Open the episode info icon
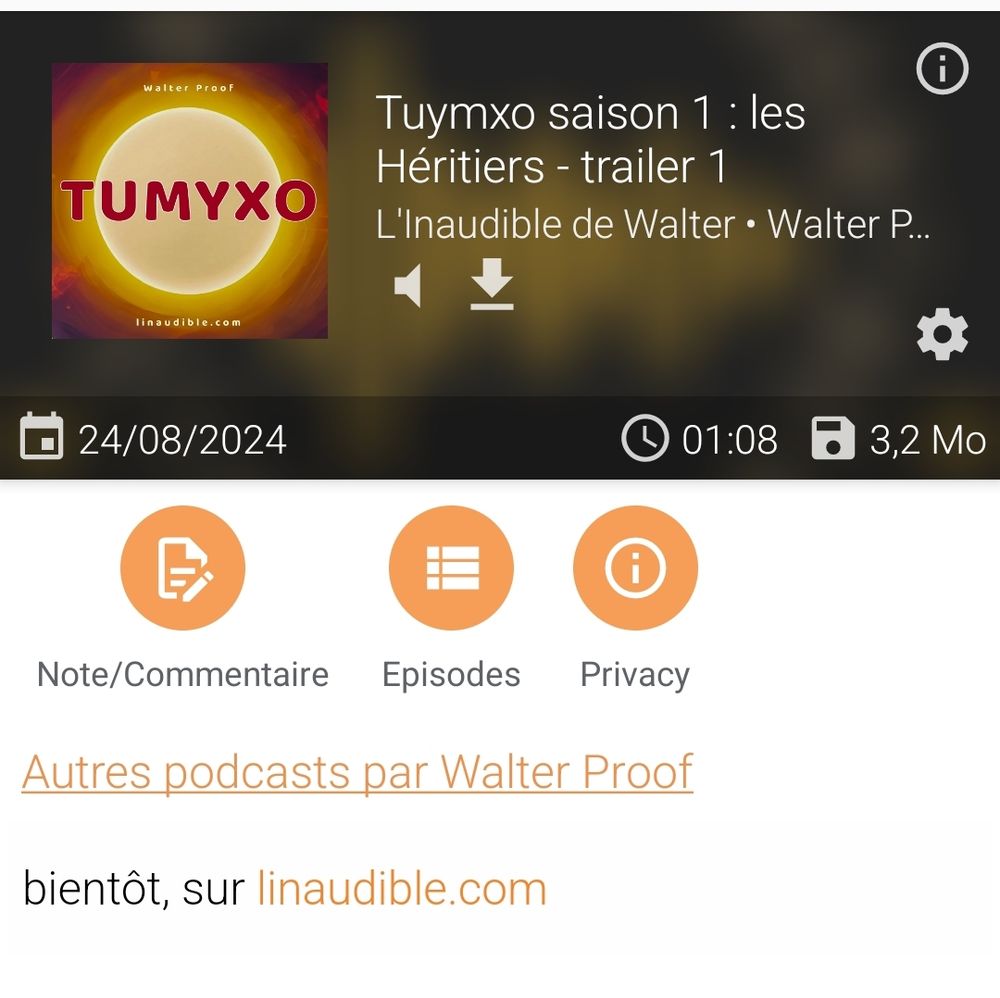This screenshot has width=1000, height=998. pyautogui.click(x=942, y=69)
